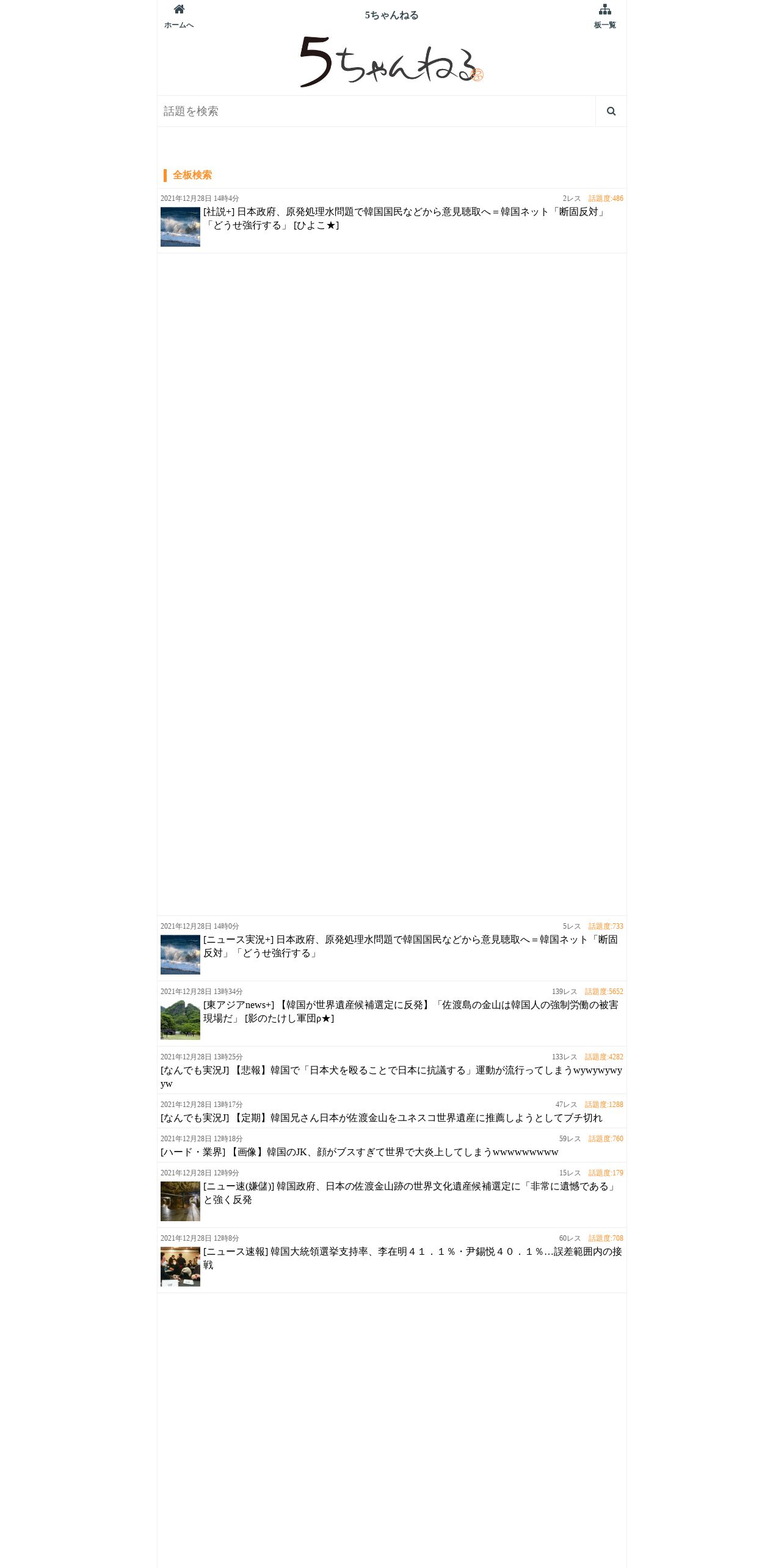Open the [ニュー速(嫌儲)] 佐渡金山跡 thread

pyautogui.click(x=409, y=1192)
